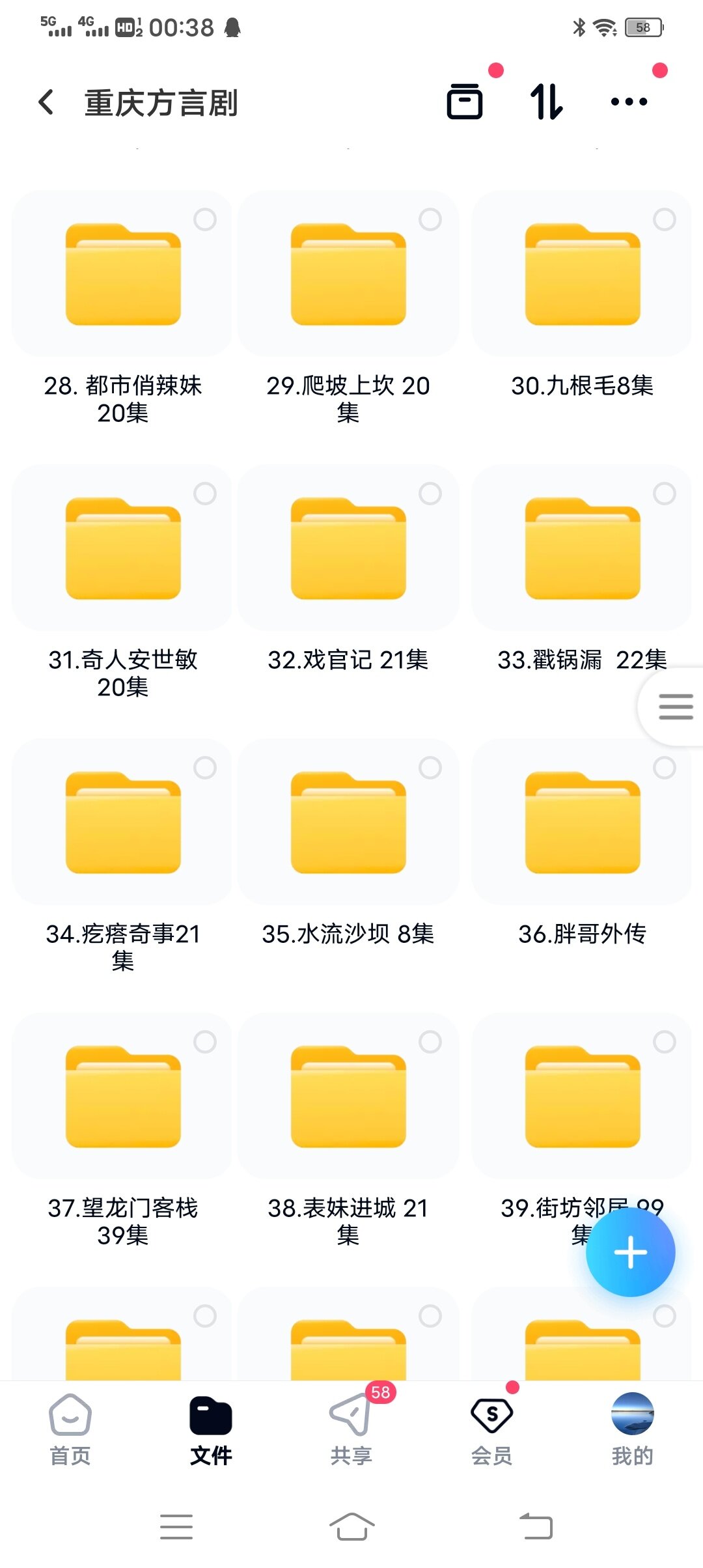Image resolution: width=703 pixels, height=1568 pixels.
Task: Open folder 32.戏官记 21集
Action: pos(348,549)
